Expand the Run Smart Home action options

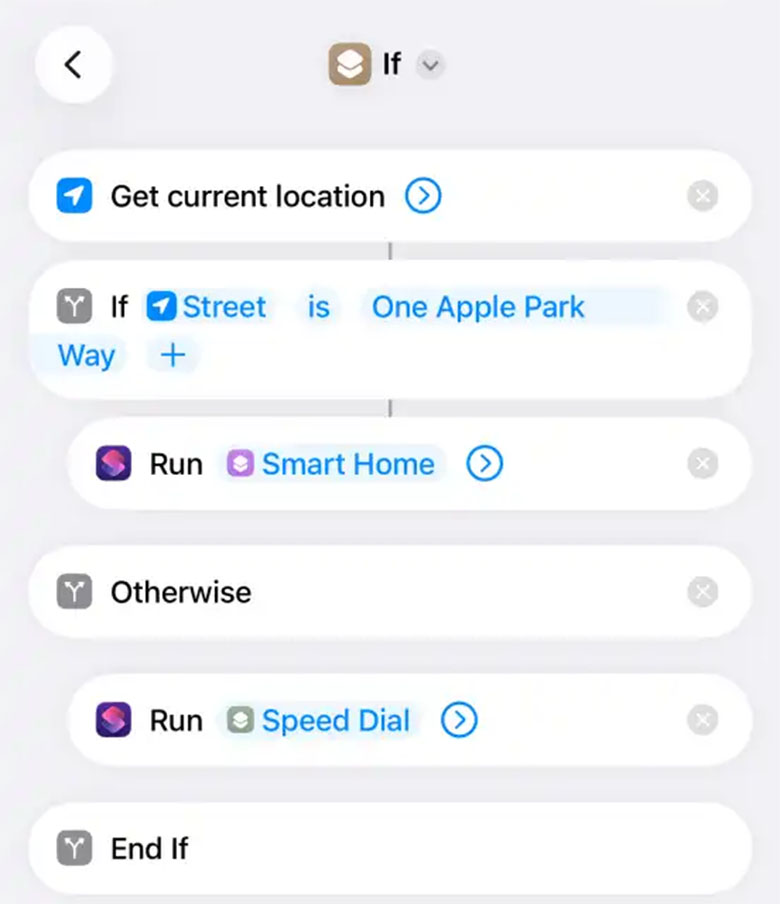pyautogui.click(x=485, y=464)
